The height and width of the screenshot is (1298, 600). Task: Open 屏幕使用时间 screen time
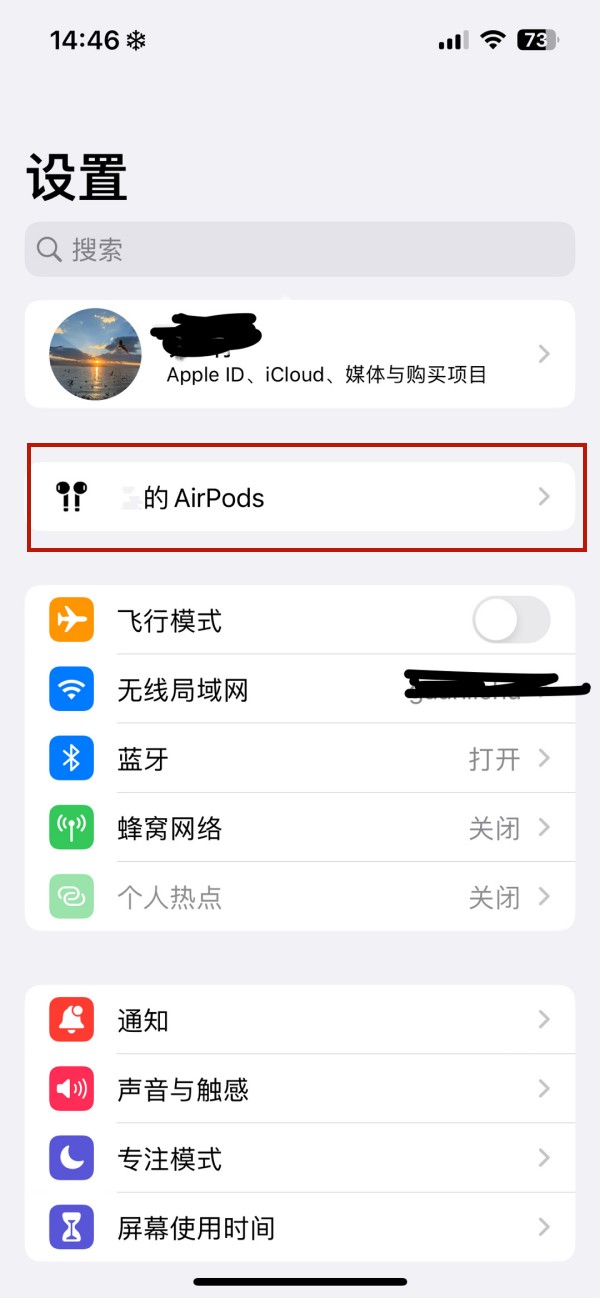click(300, 1227)
